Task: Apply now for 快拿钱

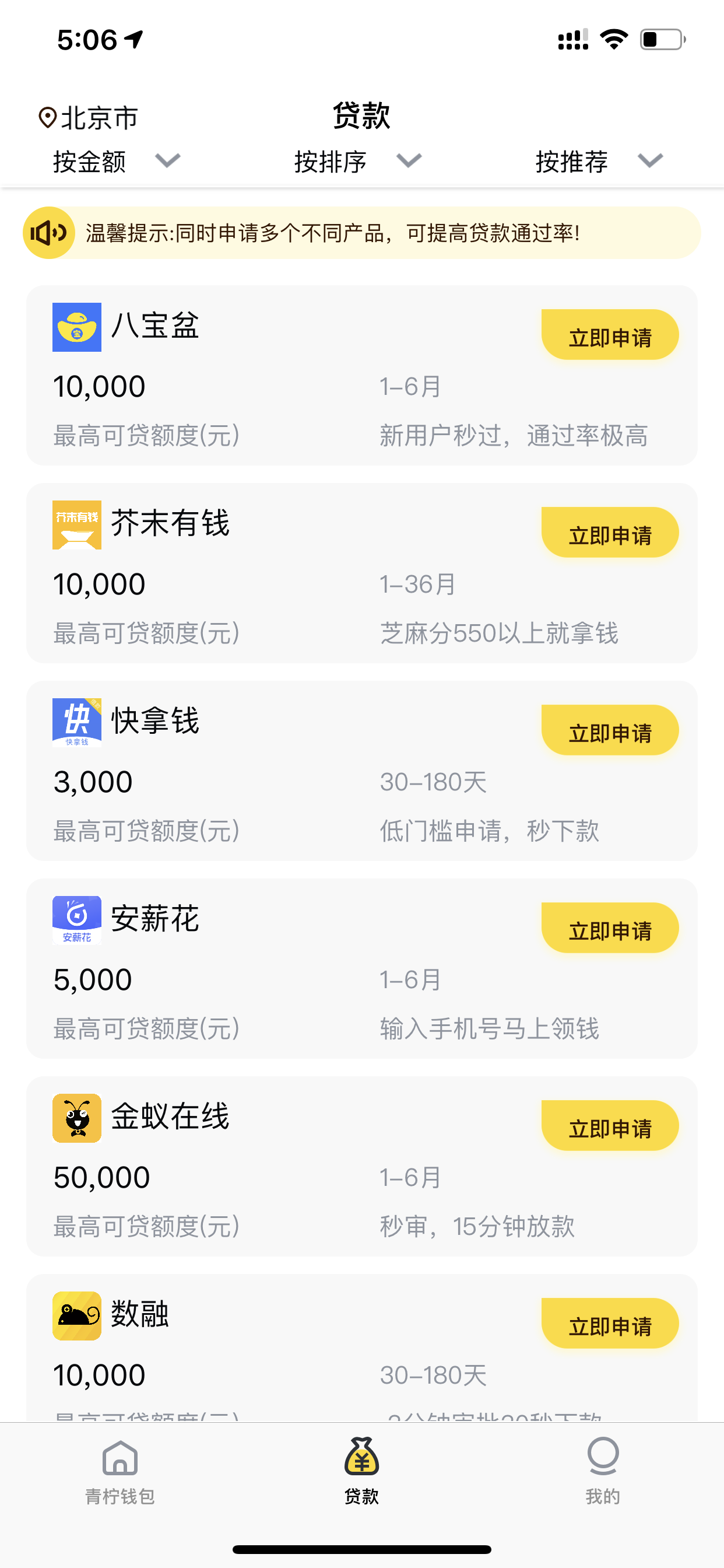Action: pyautogui.click(x=610, y=730)
